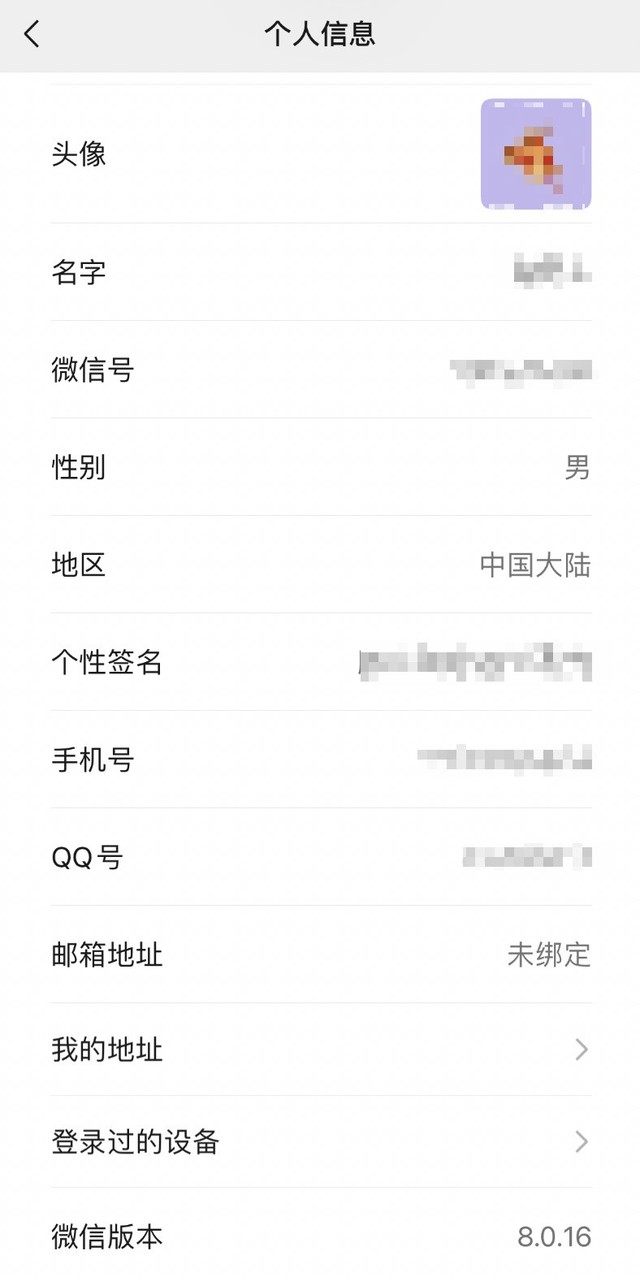
Task: Open the 微信号 row
Action: pos(320,370)
